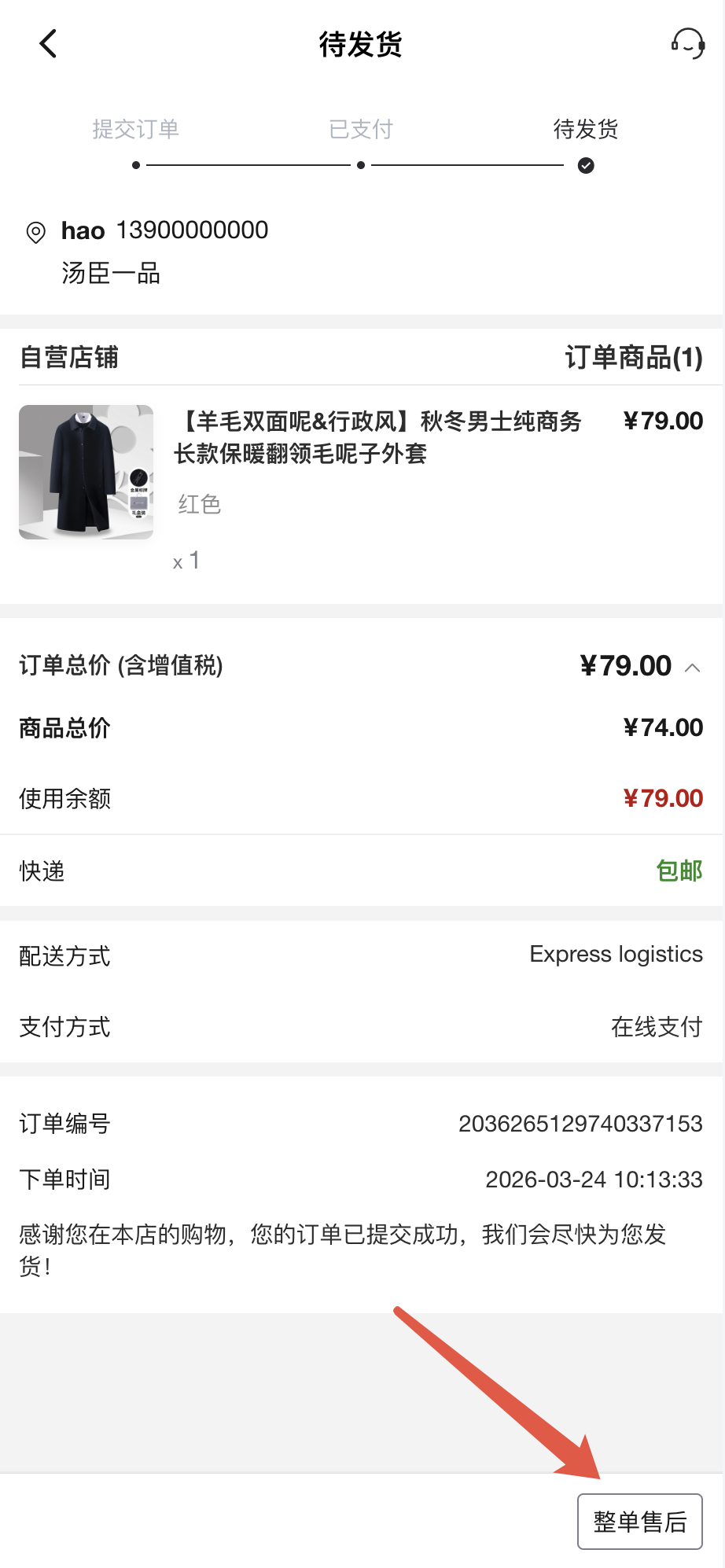Tap the 整单售后 button
This screenshot has height=1568, width=725.
coord(639,1522)
